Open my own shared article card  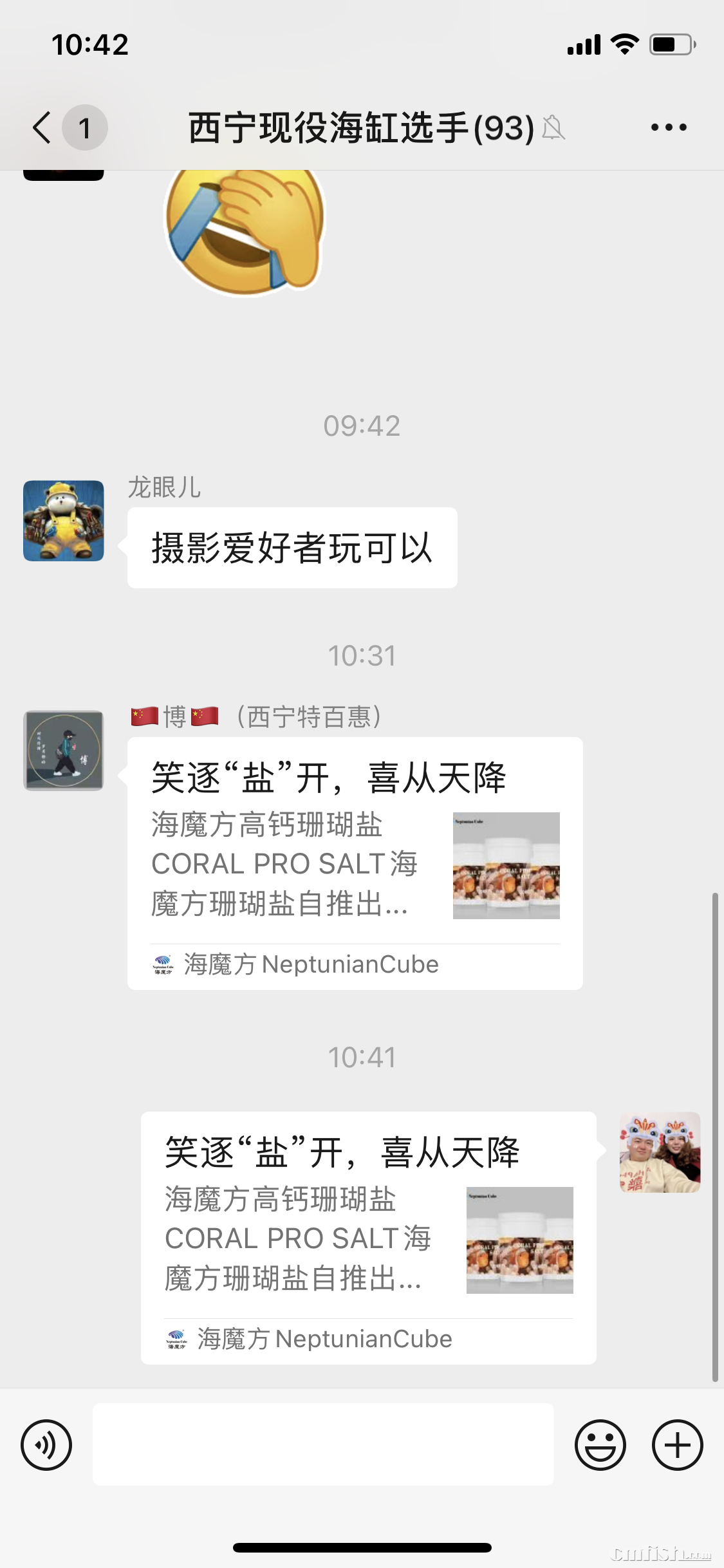click(368, 1237)
